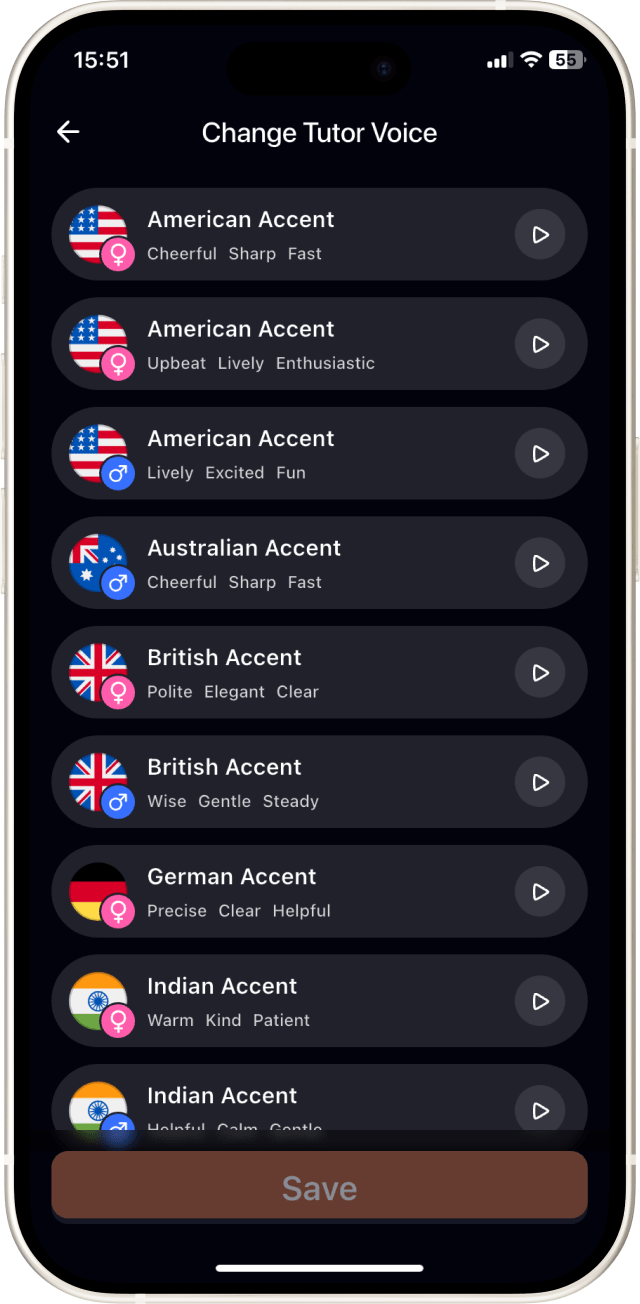Play the Warm Kind Patient Indian voice
Viewport: 640px width, 1304px height.
540,1001
